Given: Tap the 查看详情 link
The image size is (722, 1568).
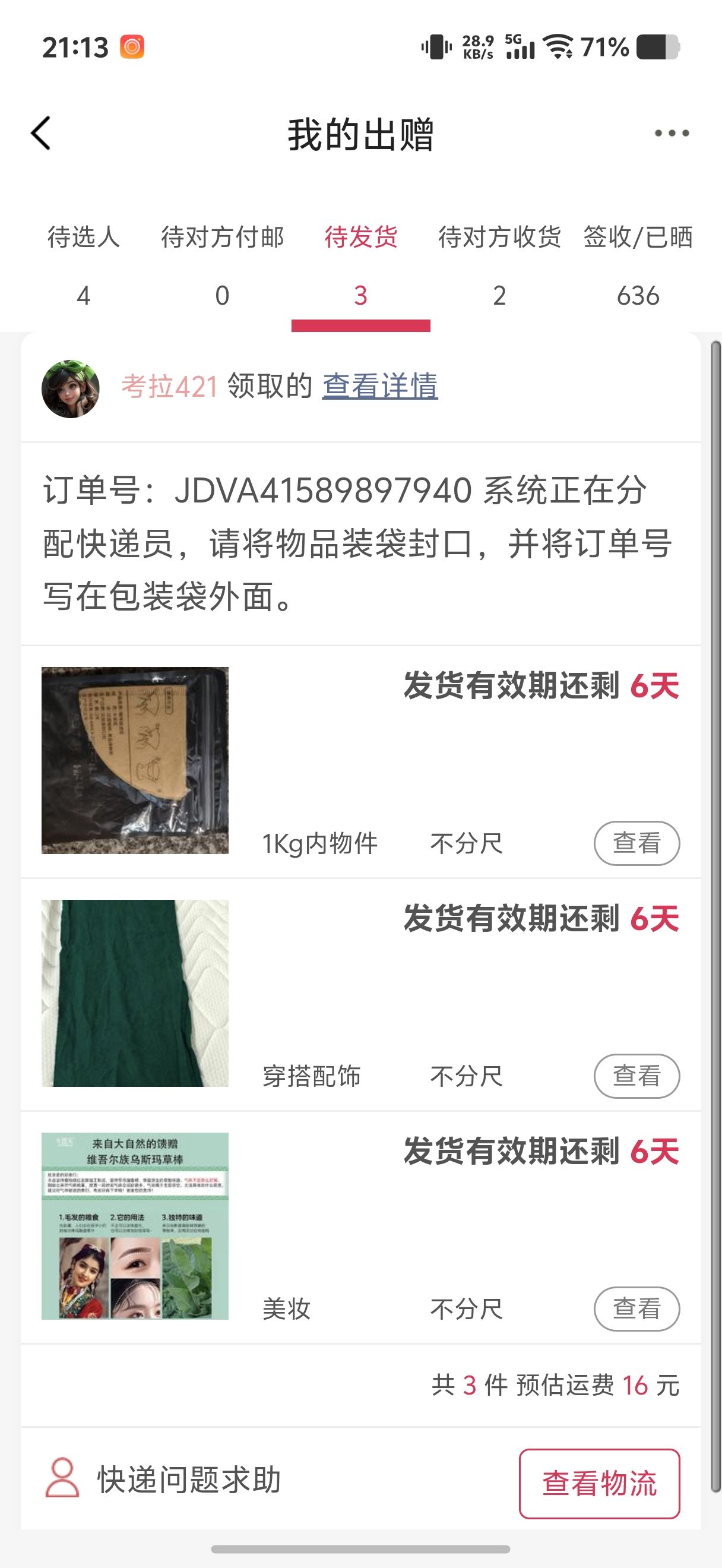Looking at the screenshot, I should point(379,387).
